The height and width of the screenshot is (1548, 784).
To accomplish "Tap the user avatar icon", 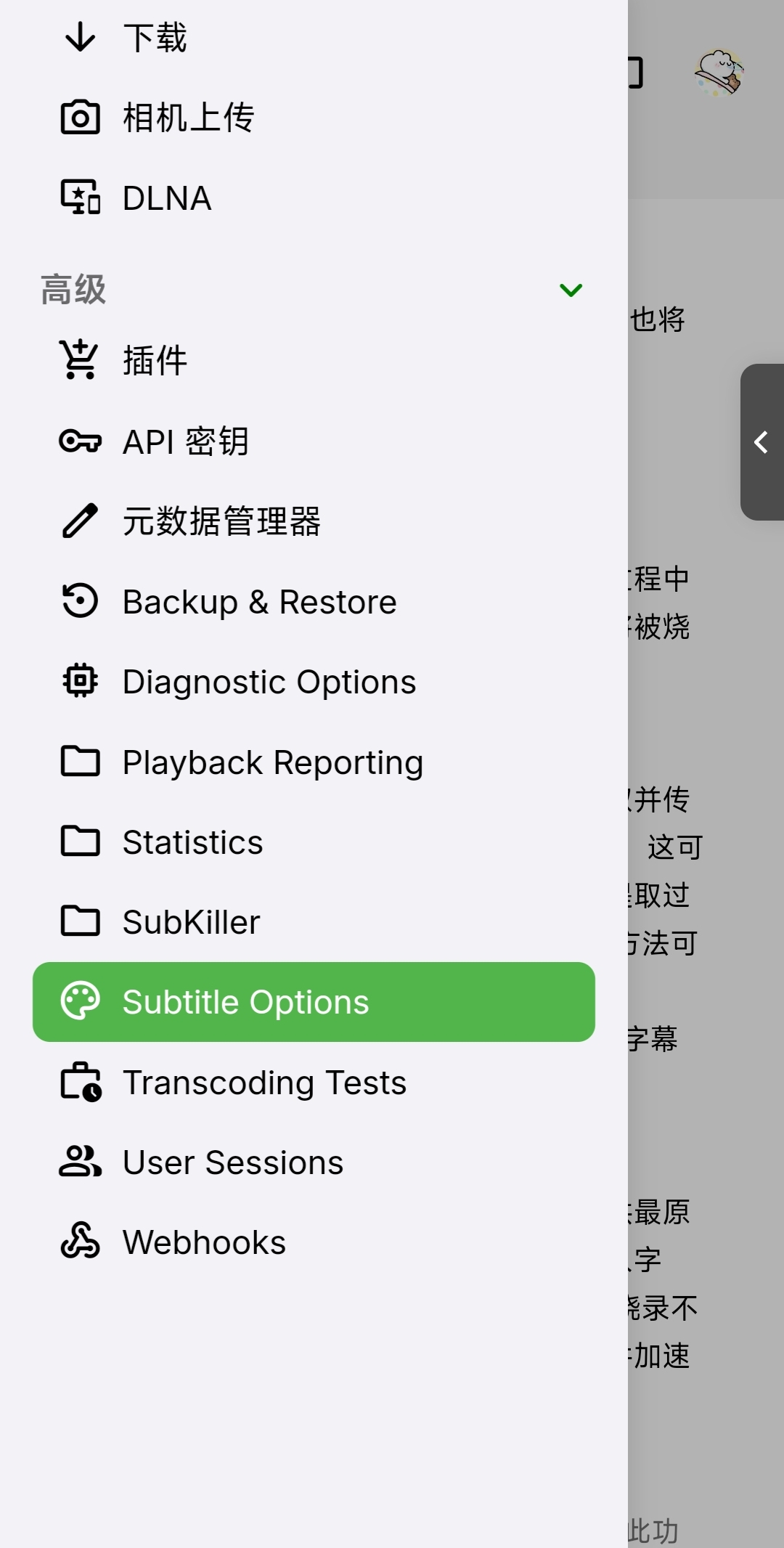I will click(x=719, y=73).
